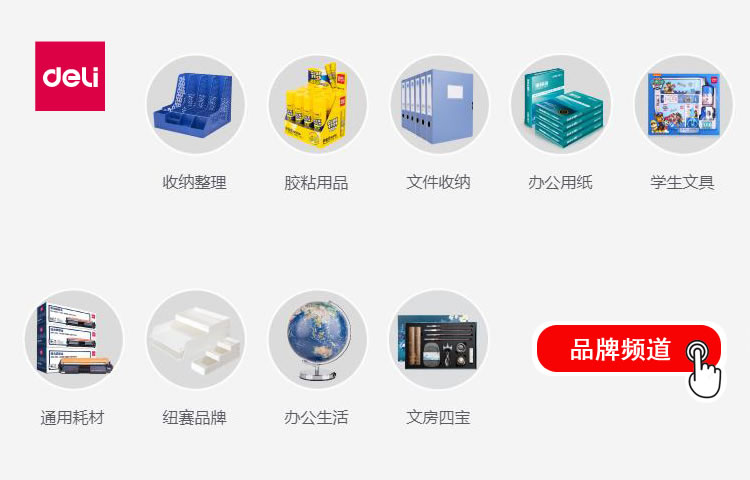Browse the 通用耗材 category
Image resolution: width=750 pixels, height=480 pixels.
point(73,340)
